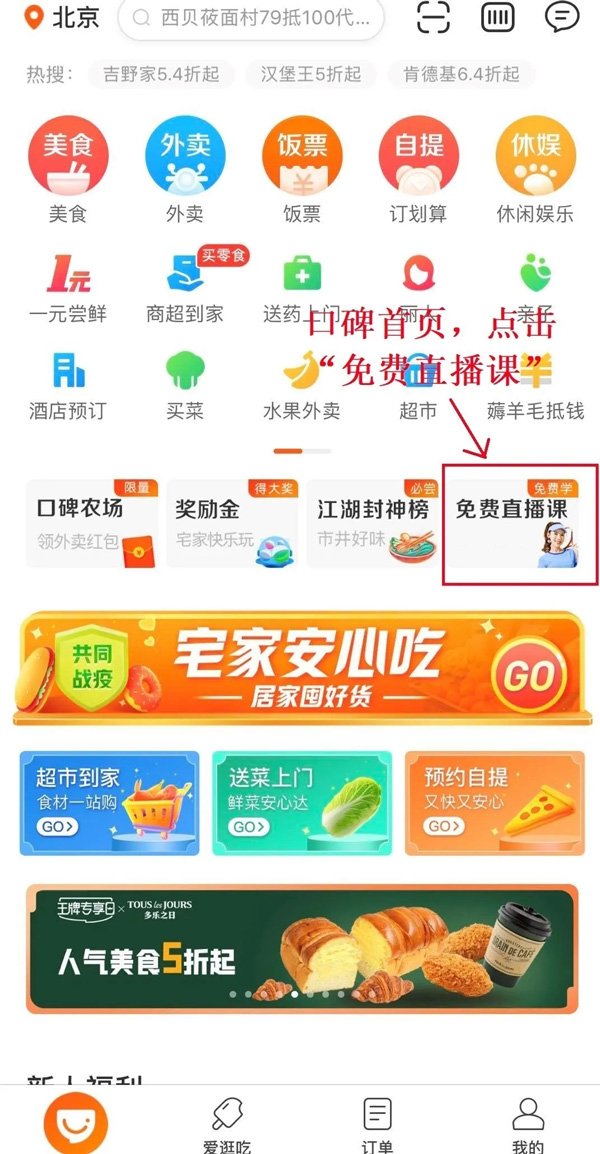The width and height of the screenshot is (600, 1154).
Task: Open 酒店预订
Action: tap(68, 384)
